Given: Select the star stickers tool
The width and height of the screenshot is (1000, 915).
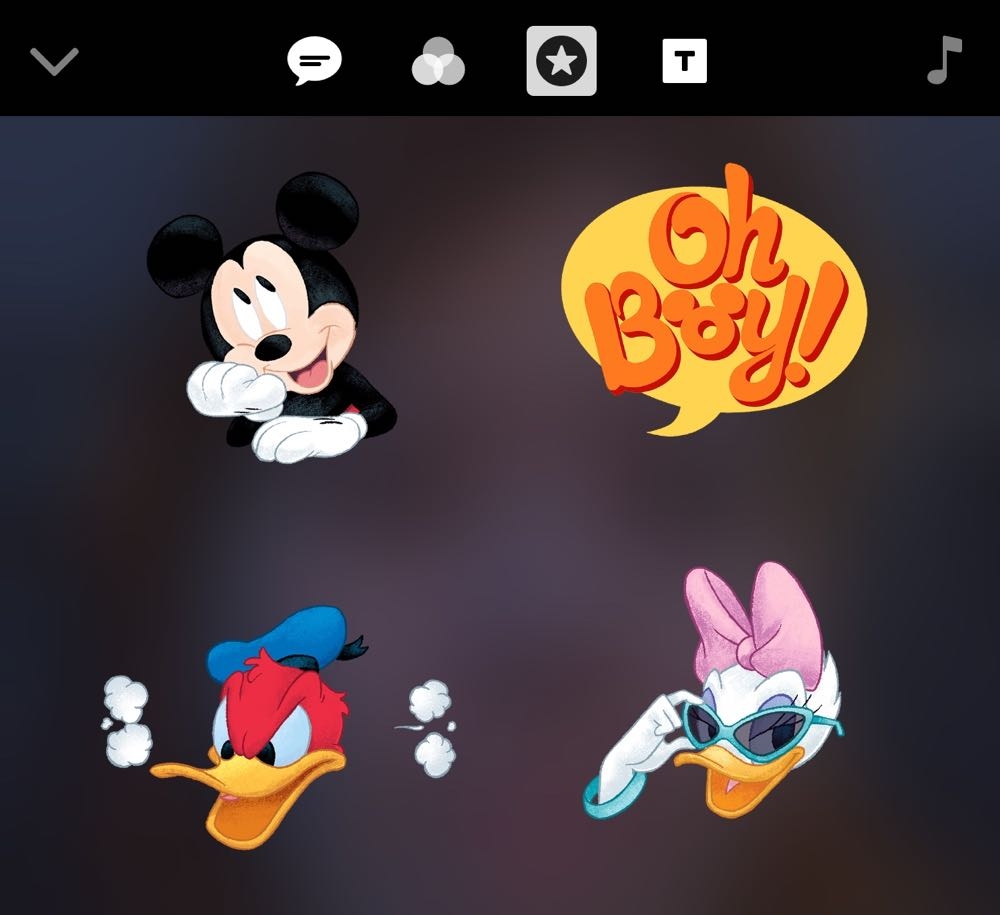Looking at the screenshot, I should tap(561, 62).
